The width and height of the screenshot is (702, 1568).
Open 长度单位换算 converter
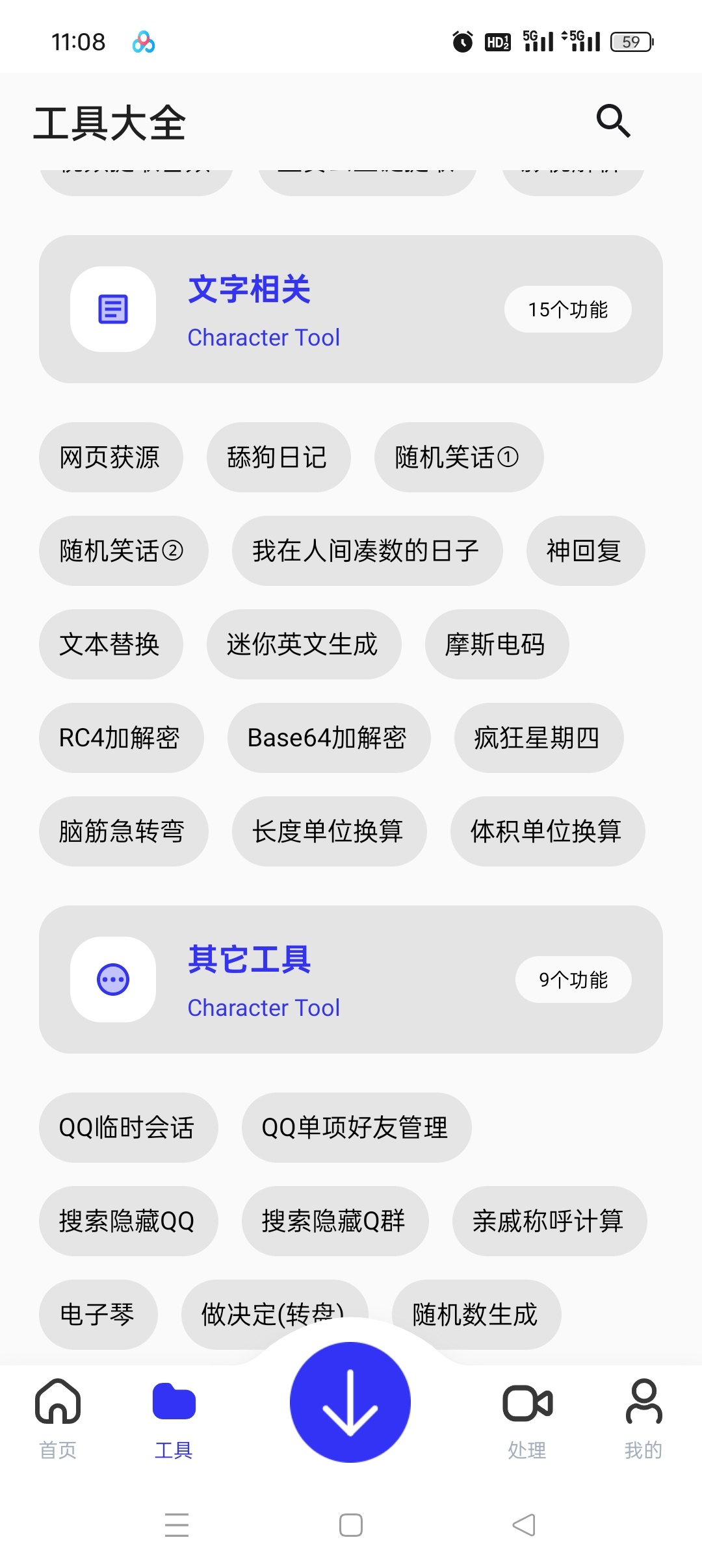click(329, 831)
